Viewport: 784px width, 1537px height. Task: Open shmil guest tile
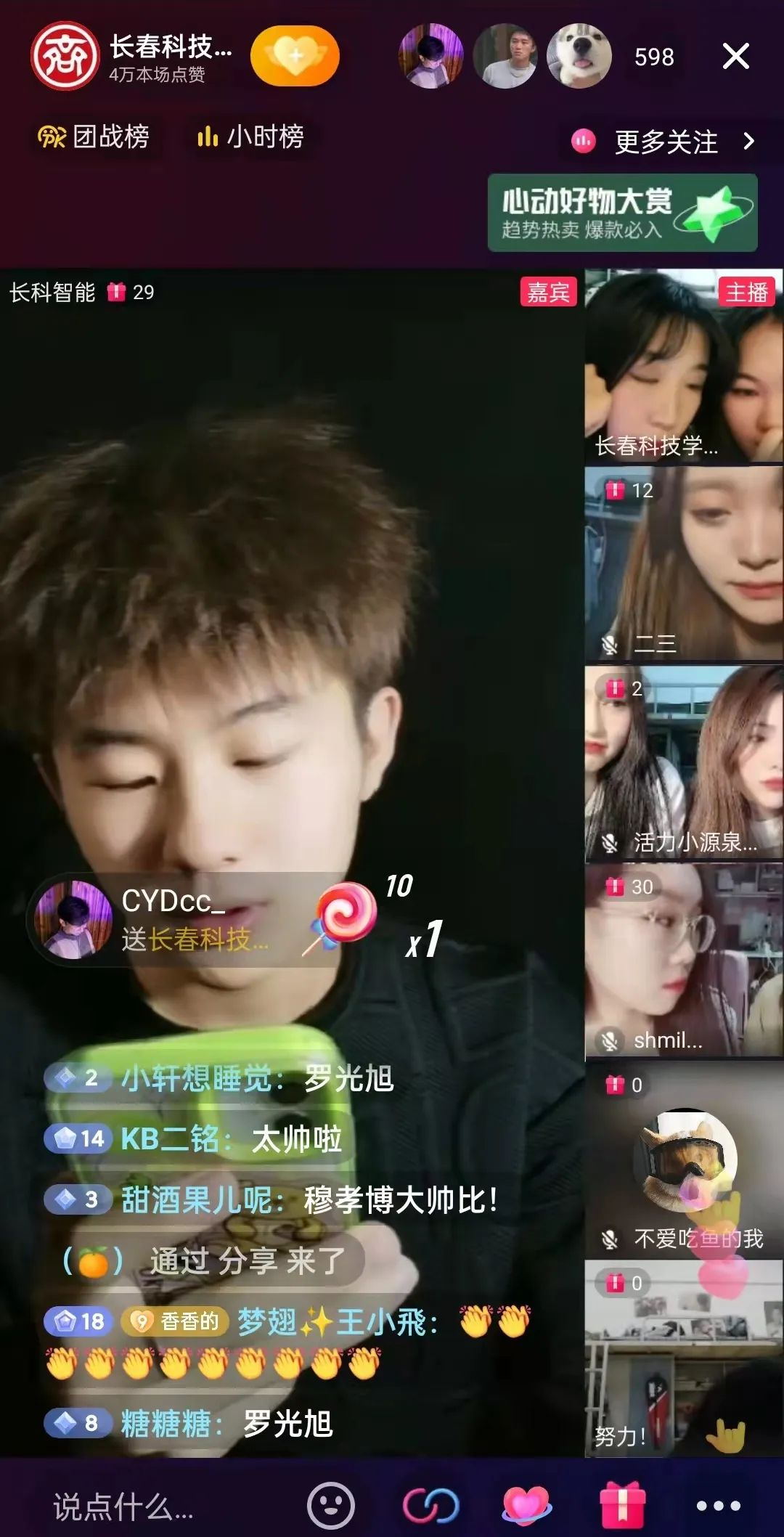click(683, 960)
